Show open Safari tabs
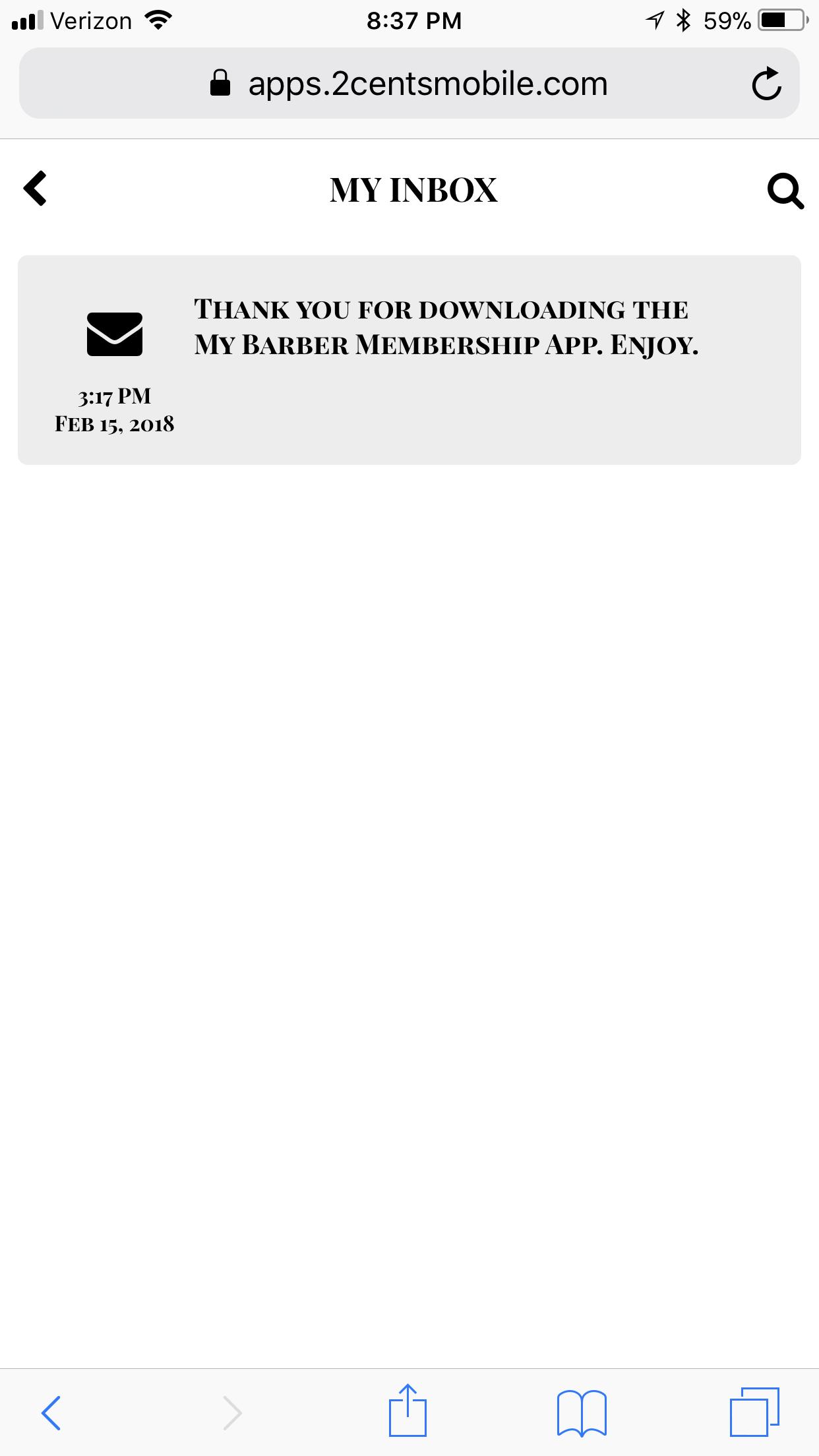 tap(754, 1412)
